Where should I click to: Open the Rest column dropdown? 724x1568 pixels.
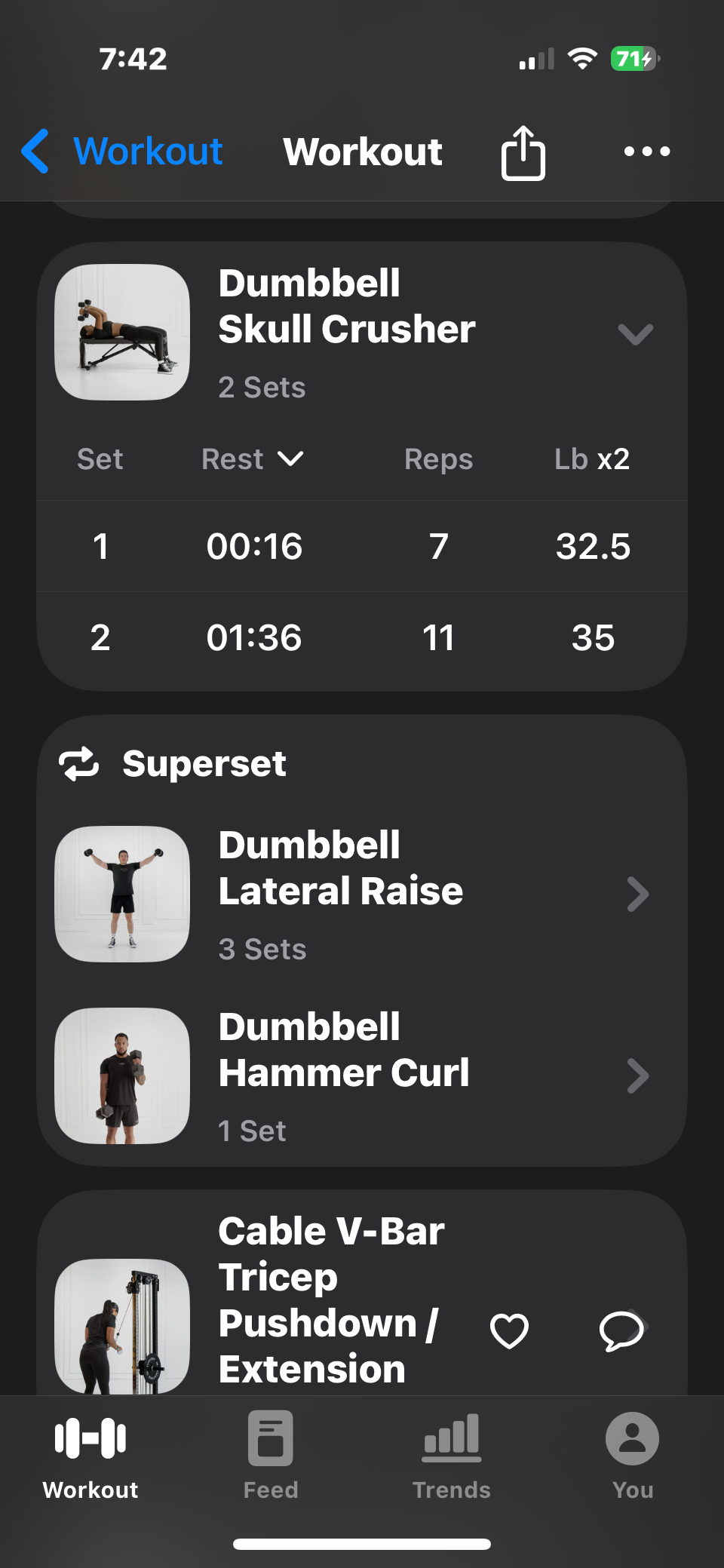(253, 459)
